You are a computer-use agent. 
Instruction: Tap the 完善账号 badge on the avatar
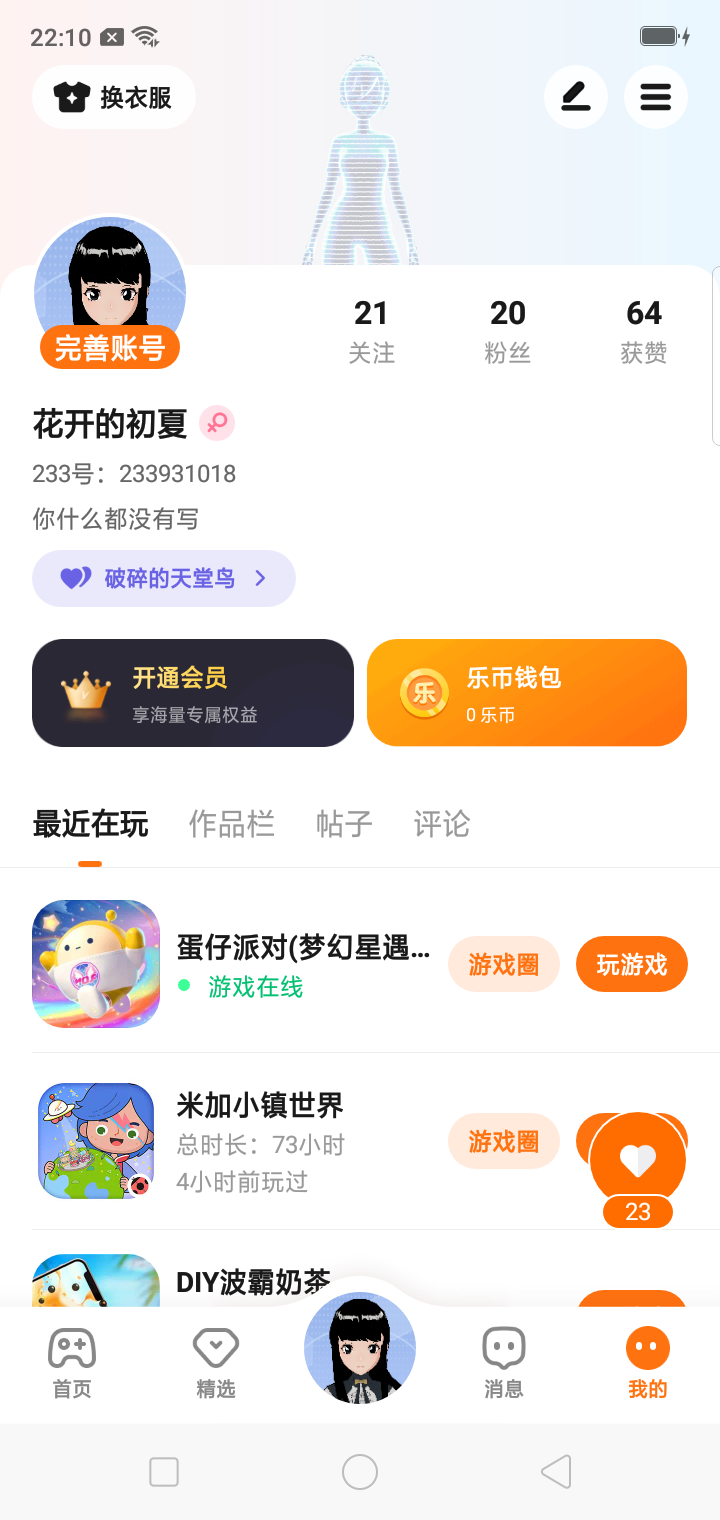[x=110, y=348]
